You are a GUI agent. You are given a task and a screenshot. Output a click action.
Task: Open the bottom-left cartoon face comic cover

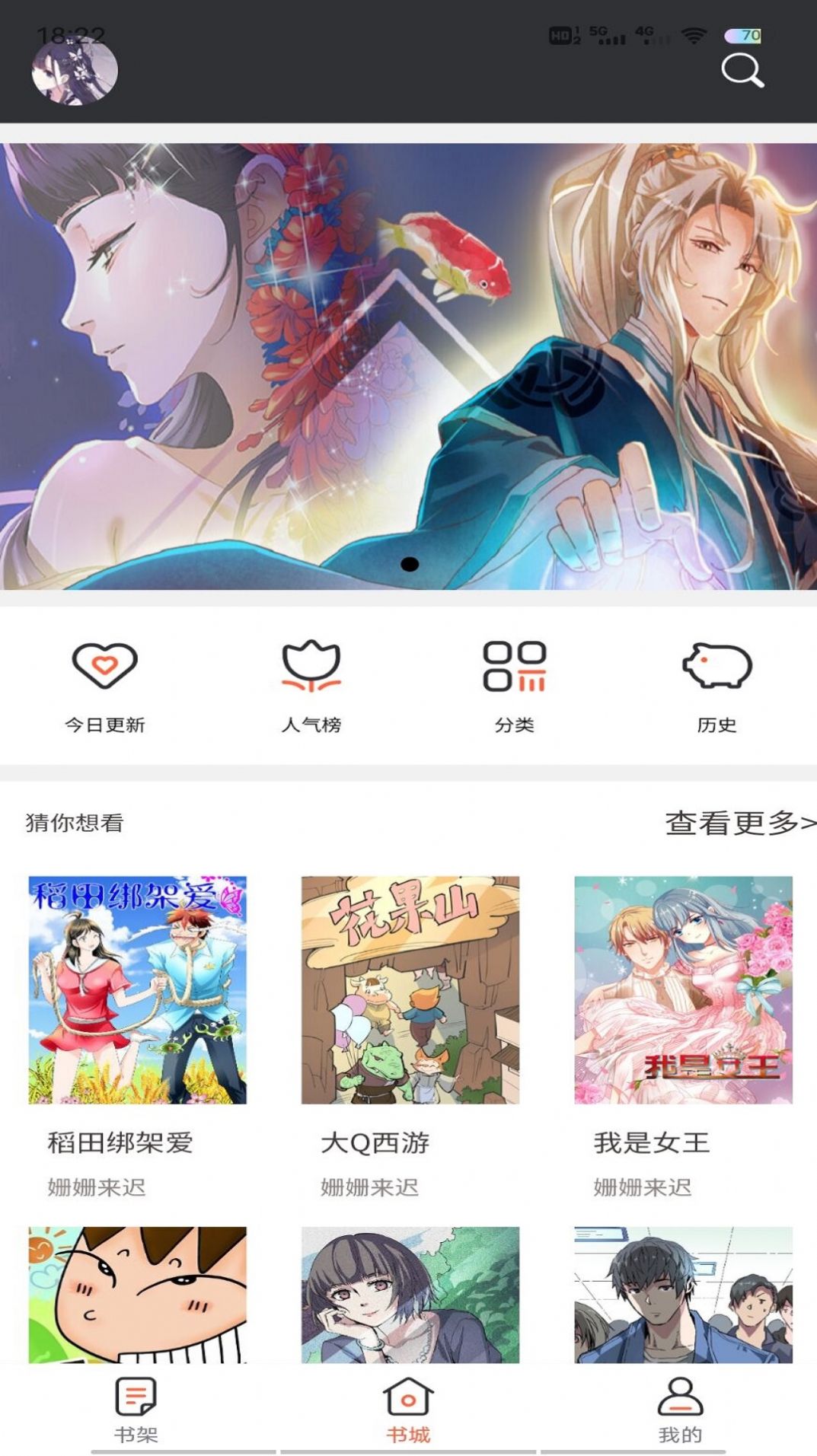136,1294
